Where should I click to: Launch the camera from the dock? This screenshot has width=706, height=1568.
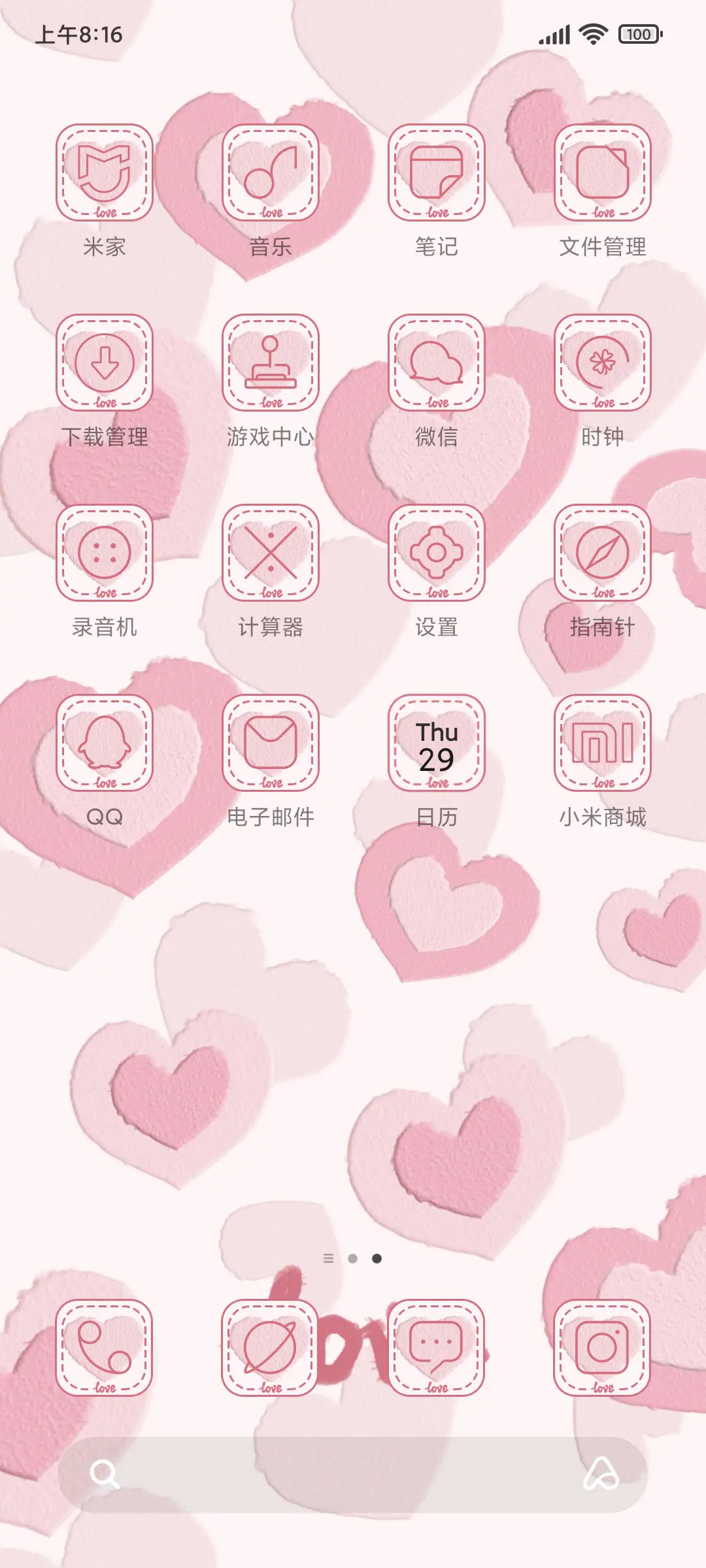603,1348
